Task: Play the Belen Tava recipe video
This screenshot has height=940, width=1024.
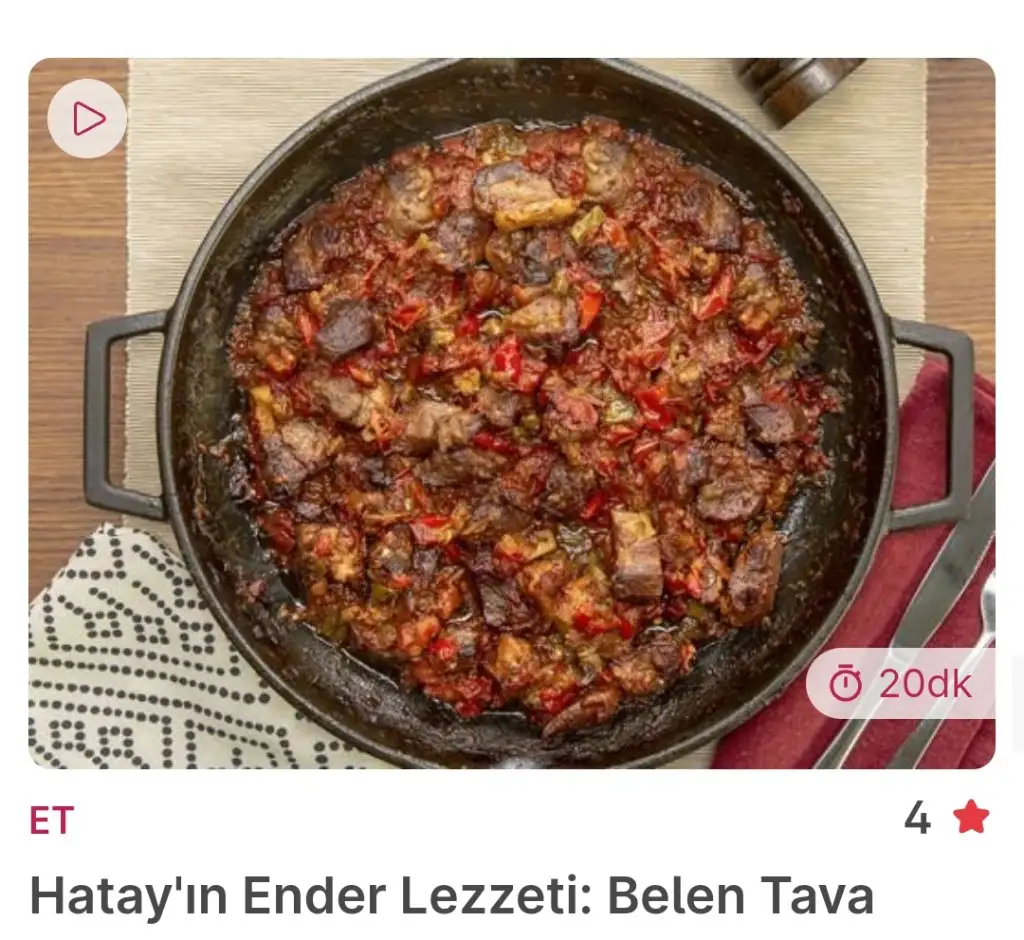Action: (87, 119)
